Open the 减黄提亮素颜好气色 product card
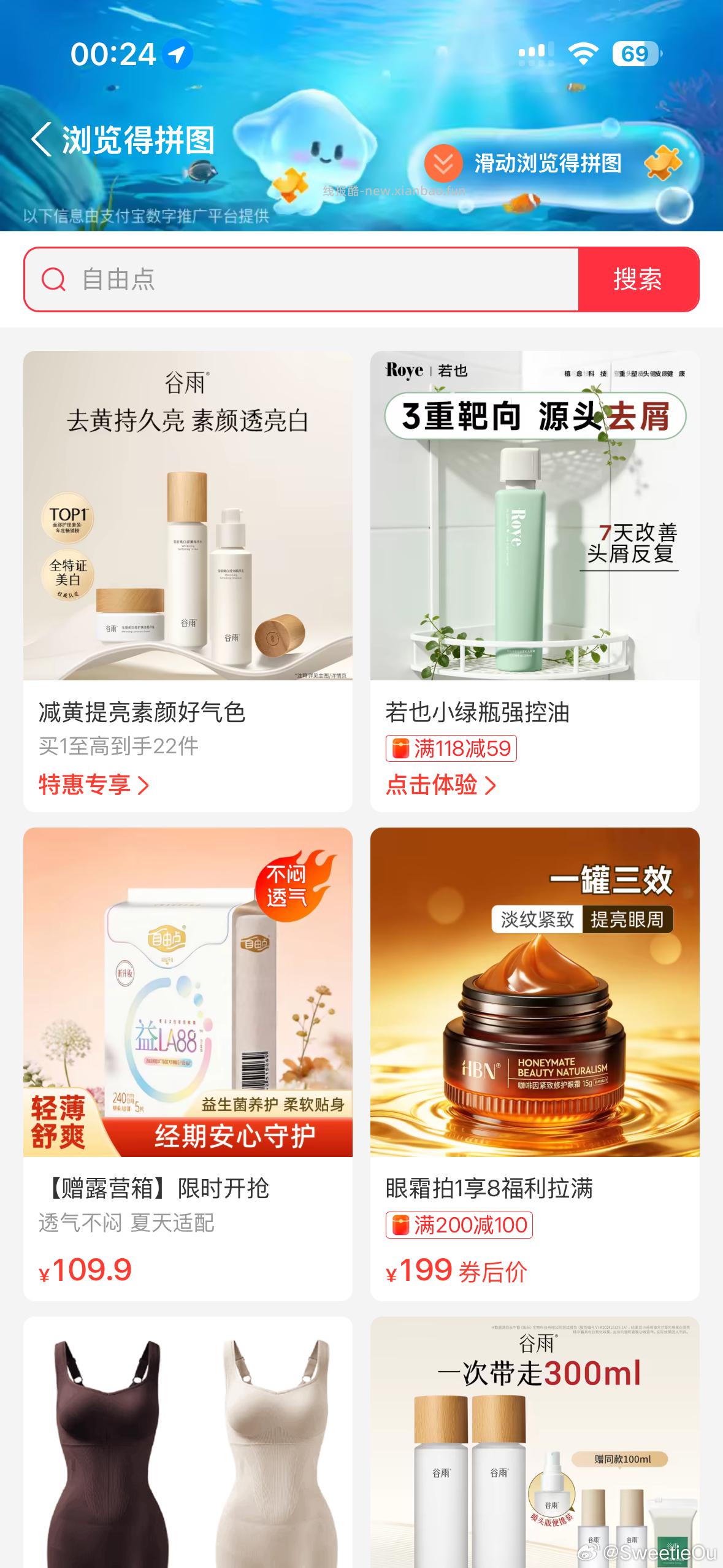 188,515
